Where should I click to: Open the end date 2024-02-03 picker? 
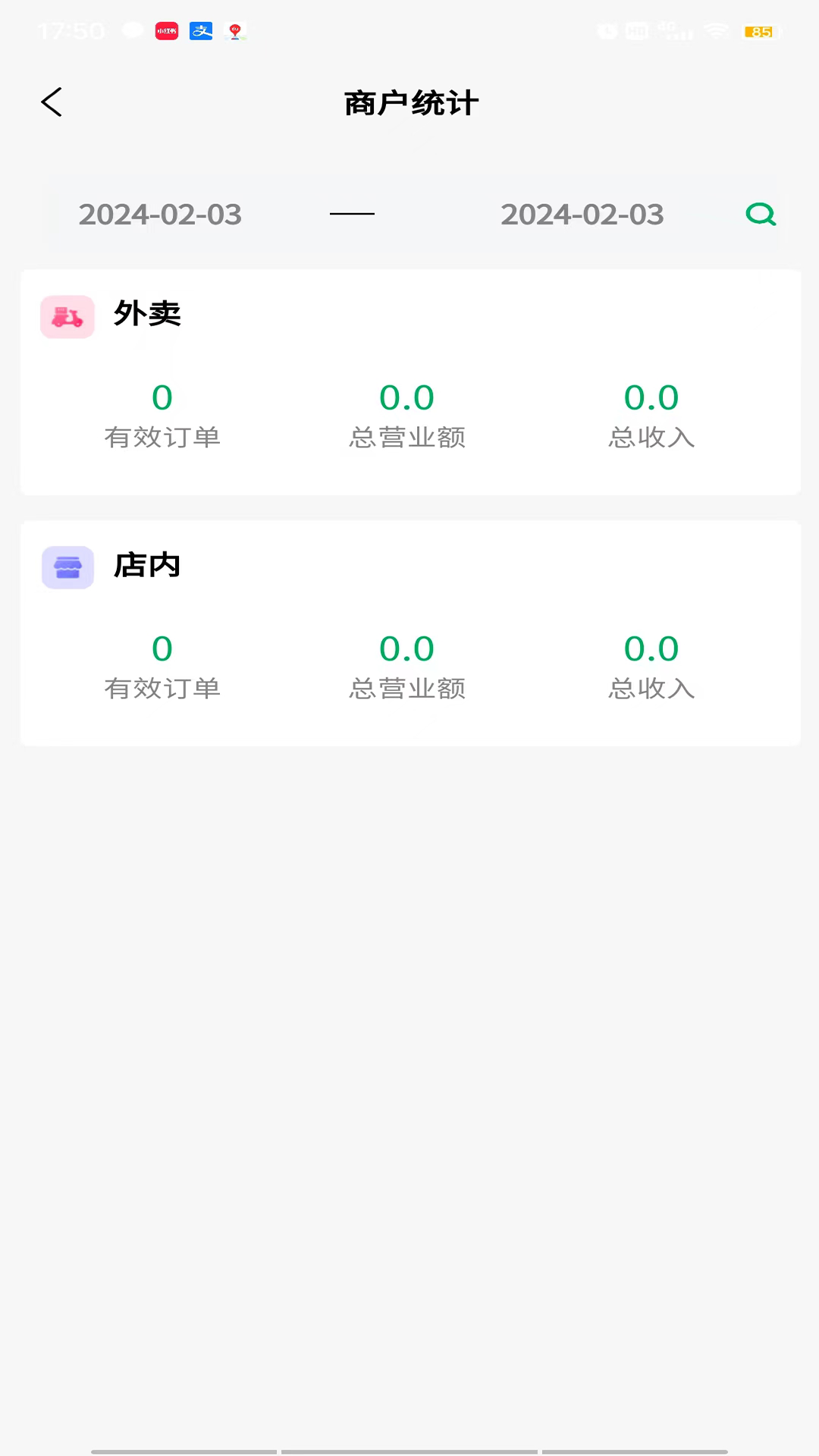coord(582,215)
